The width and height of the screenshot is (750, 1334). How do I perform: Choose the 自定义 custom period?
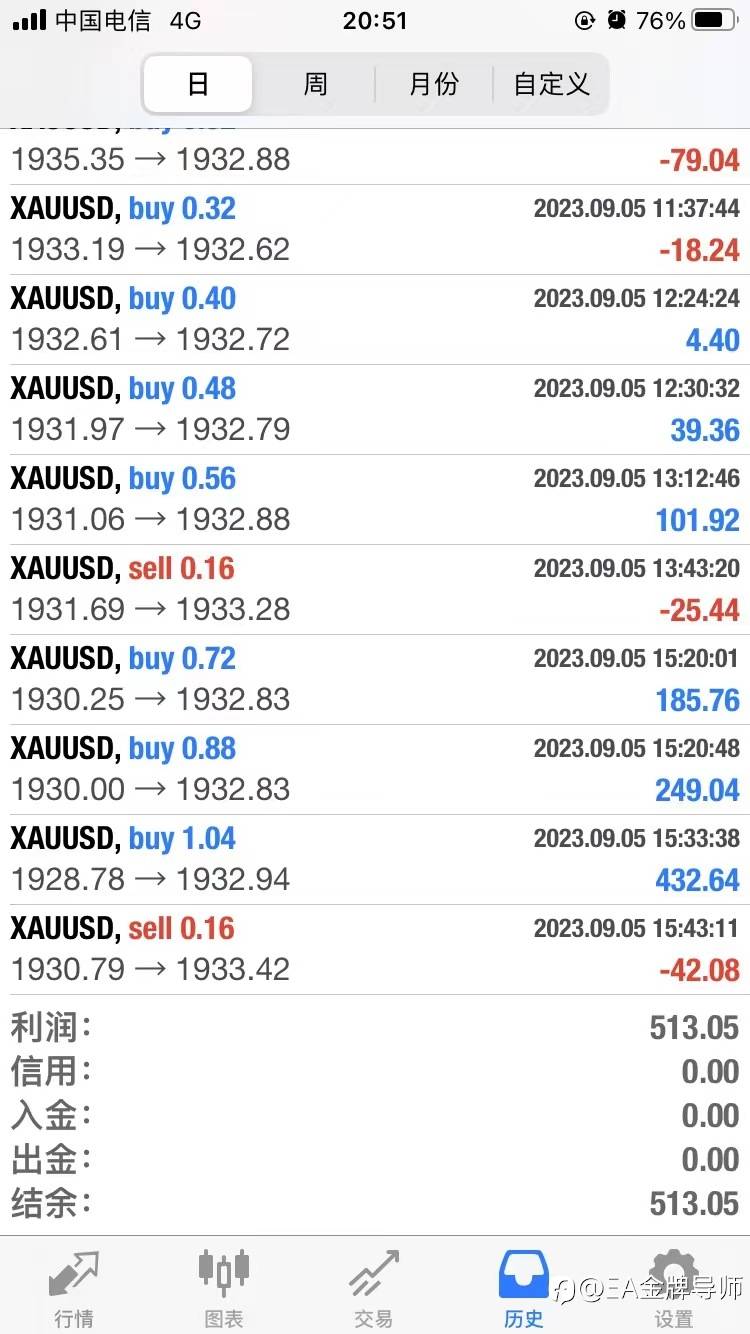[x=551, y=84]
